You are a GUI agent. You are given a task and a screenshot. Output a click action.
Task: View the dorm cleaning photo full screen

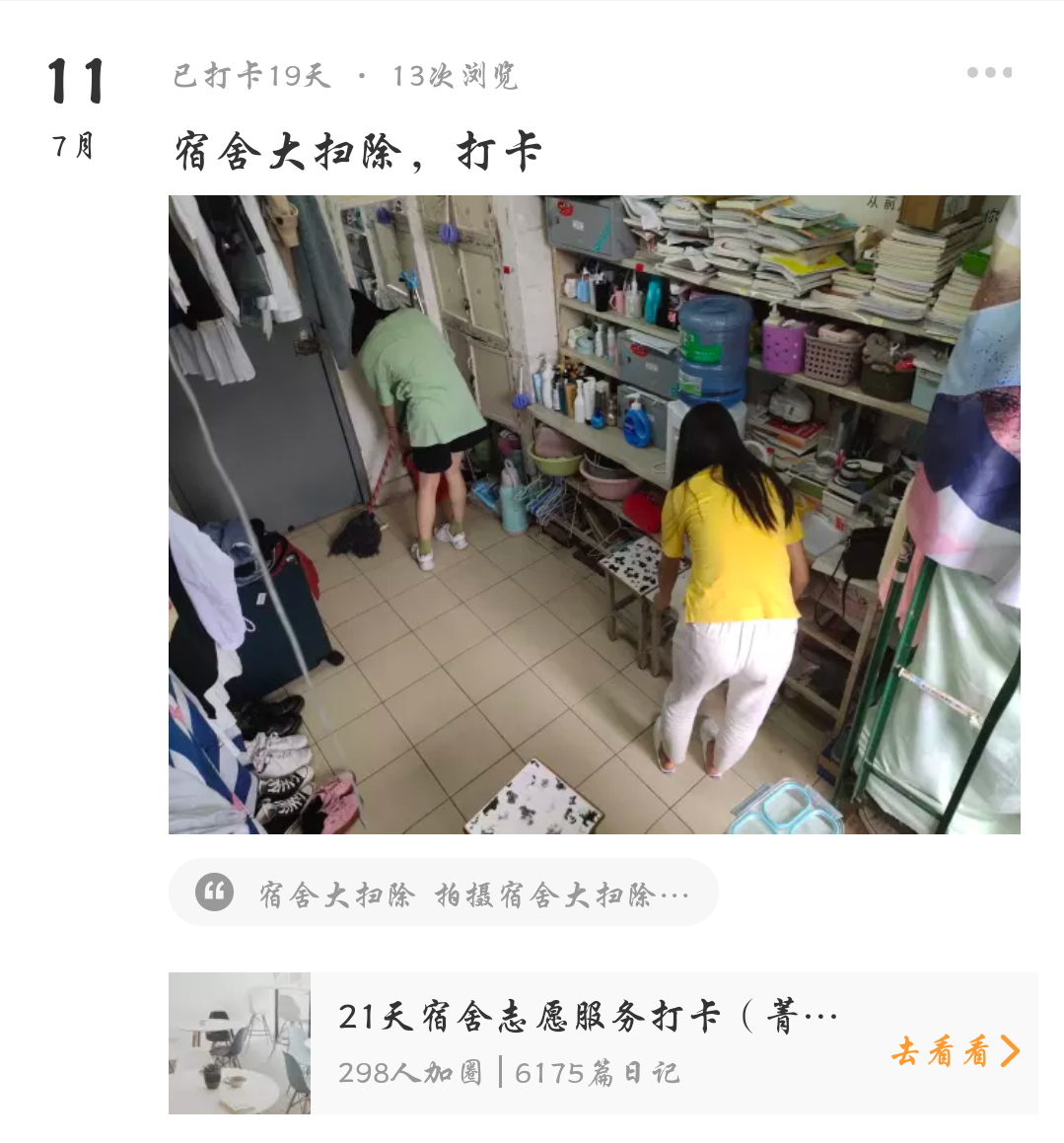pyautogui.click(x=594, y=514)
